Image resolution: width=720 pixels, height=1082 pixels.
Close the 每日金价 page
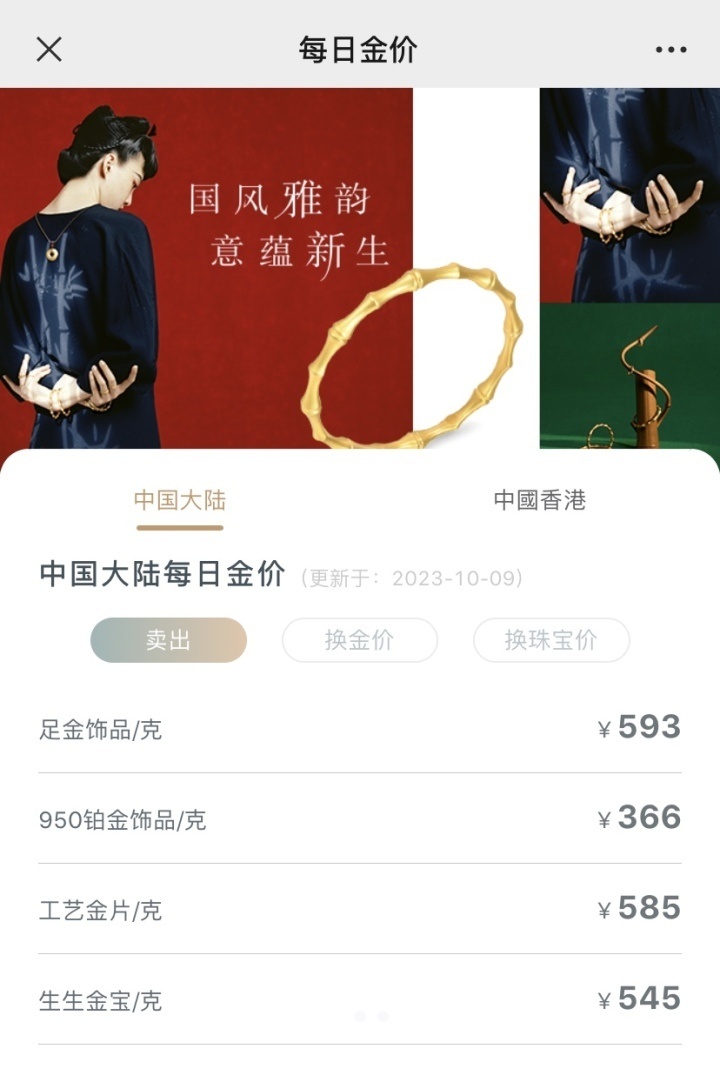49,49
